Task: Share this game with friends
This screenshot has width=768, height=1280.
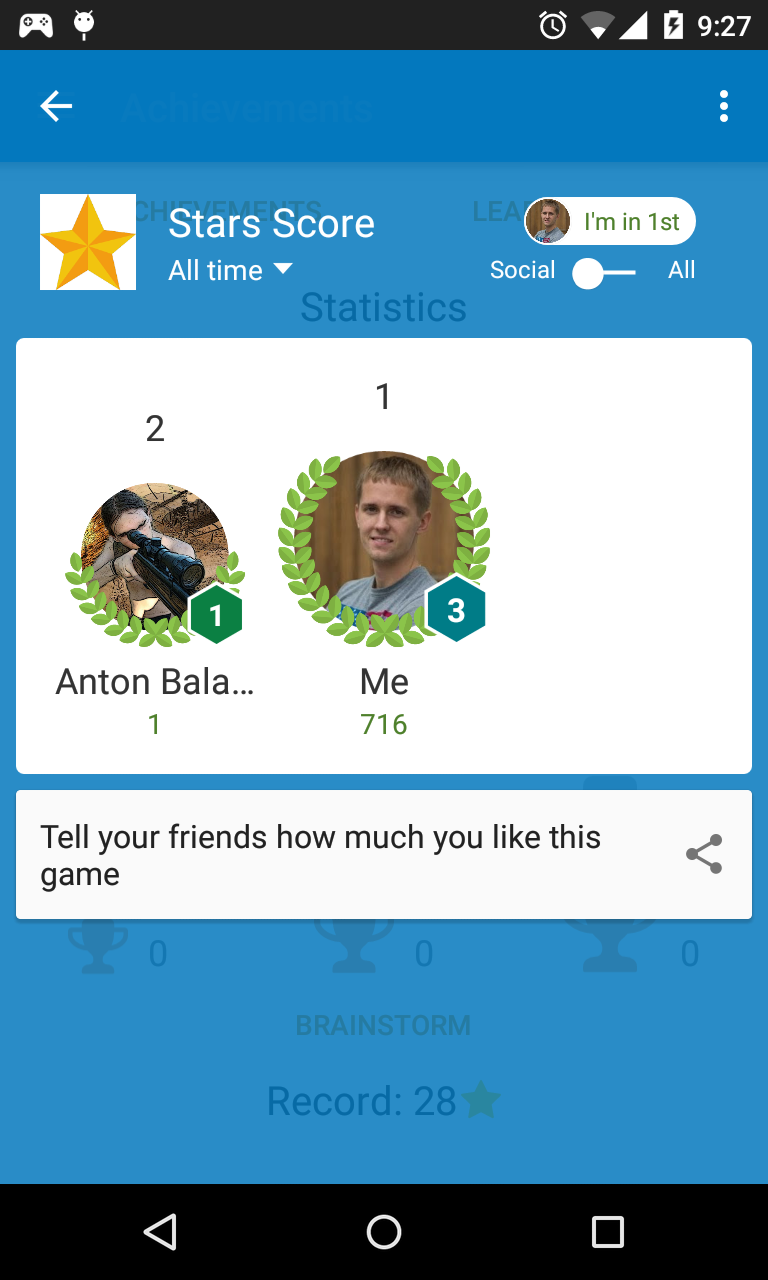Action: tap(704, 854)
